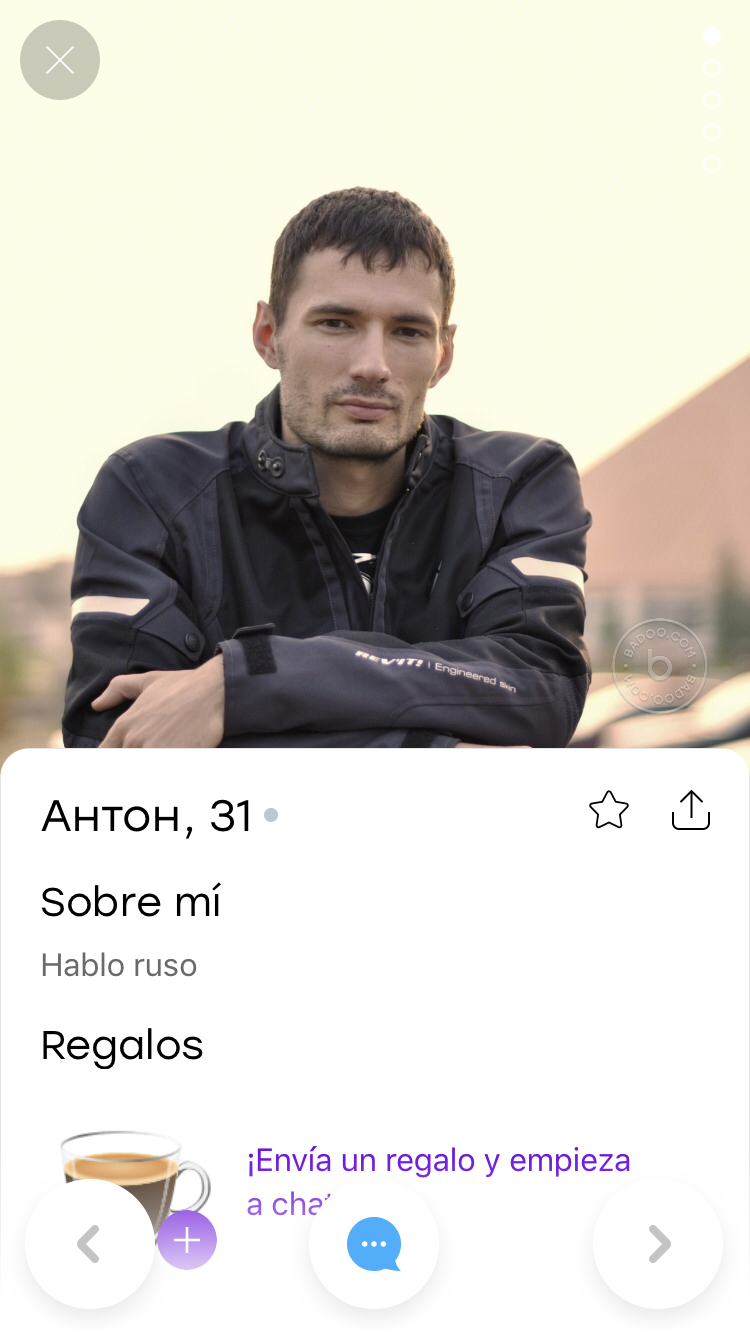Click the 'Regalos' section heading

click(x=122, y=1044)
